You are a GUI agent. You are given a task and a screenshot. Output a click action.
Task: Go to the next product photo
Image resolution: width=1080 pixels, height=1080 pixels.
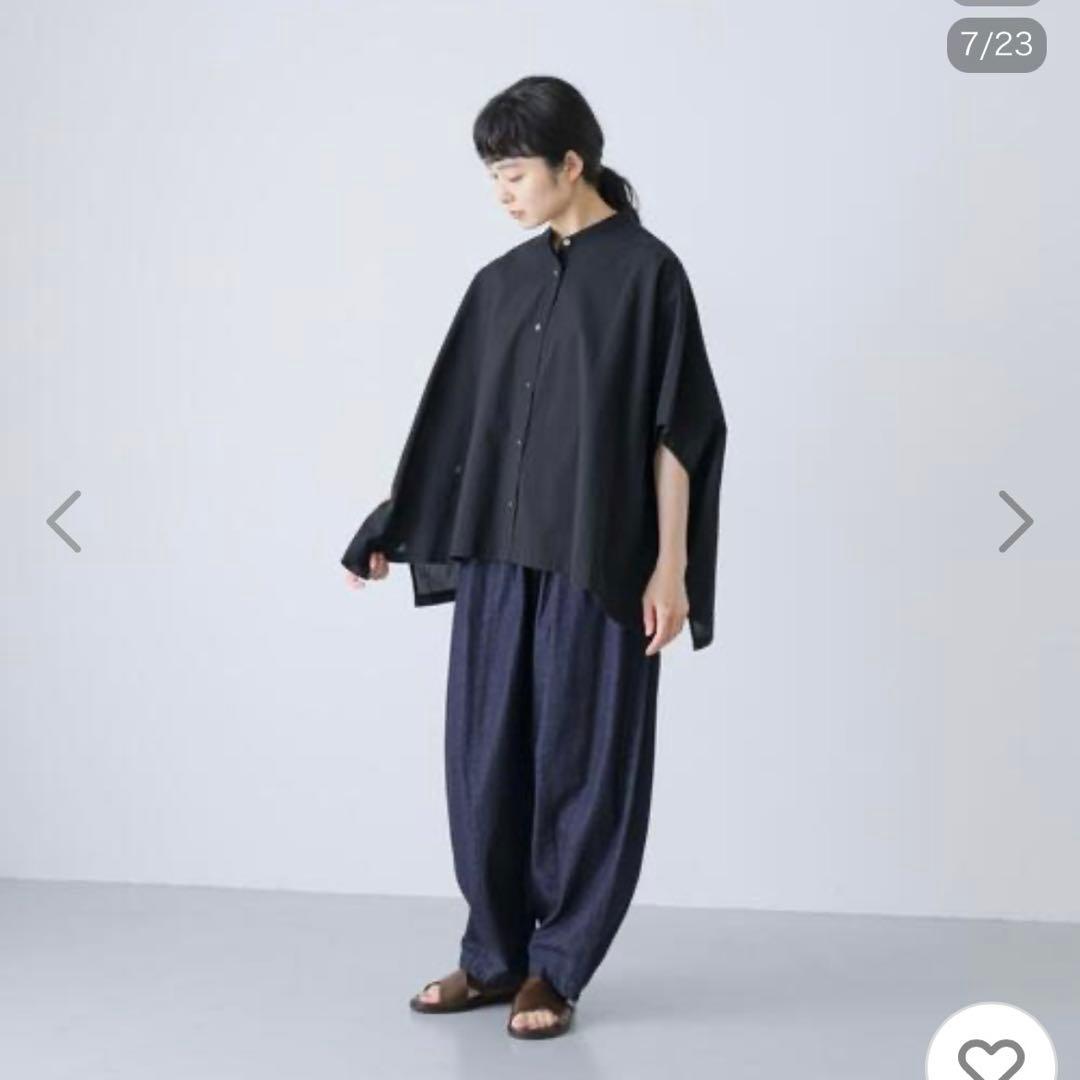(x=1015, y=521)
